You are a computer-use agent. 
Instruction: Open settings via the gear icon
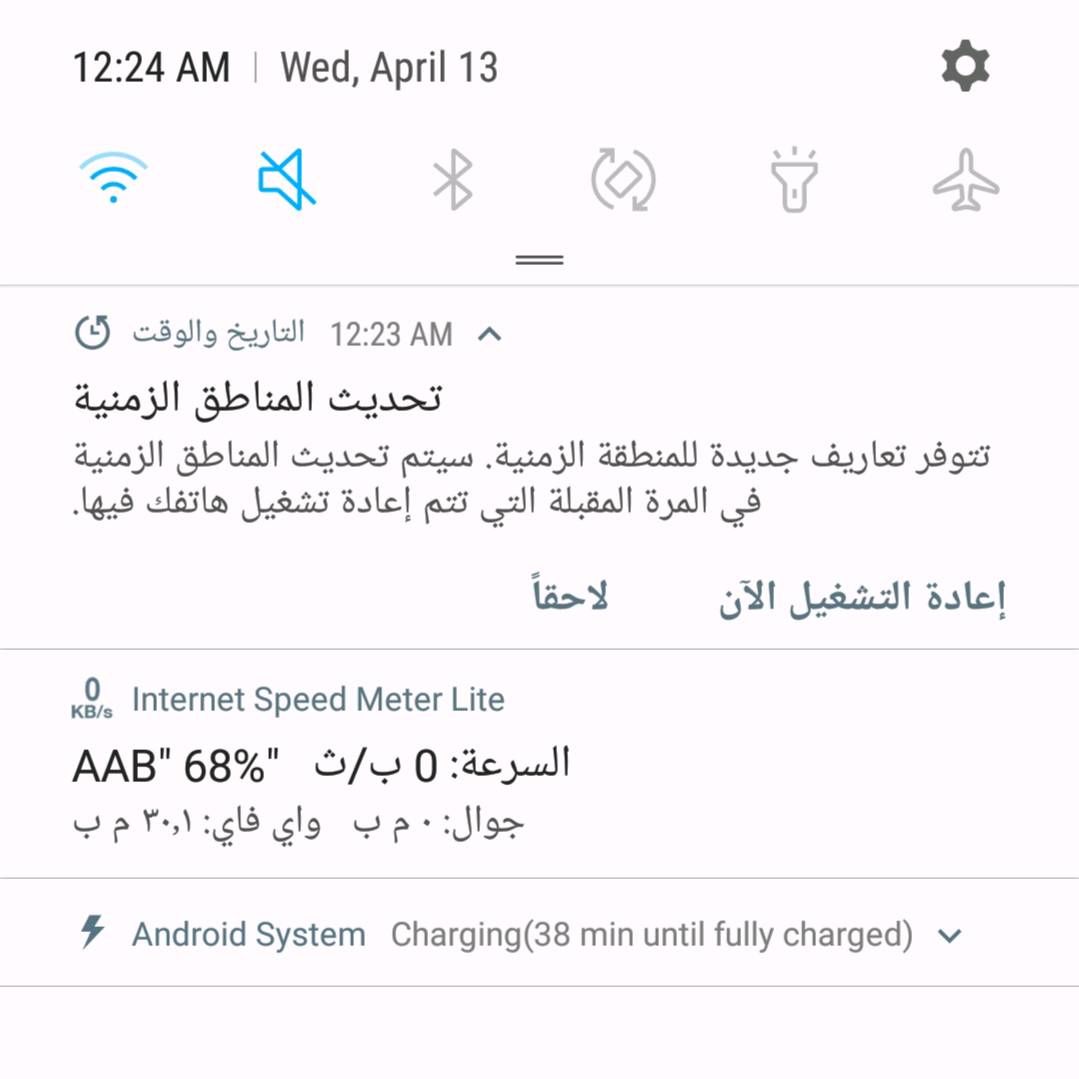coord(965,67)
